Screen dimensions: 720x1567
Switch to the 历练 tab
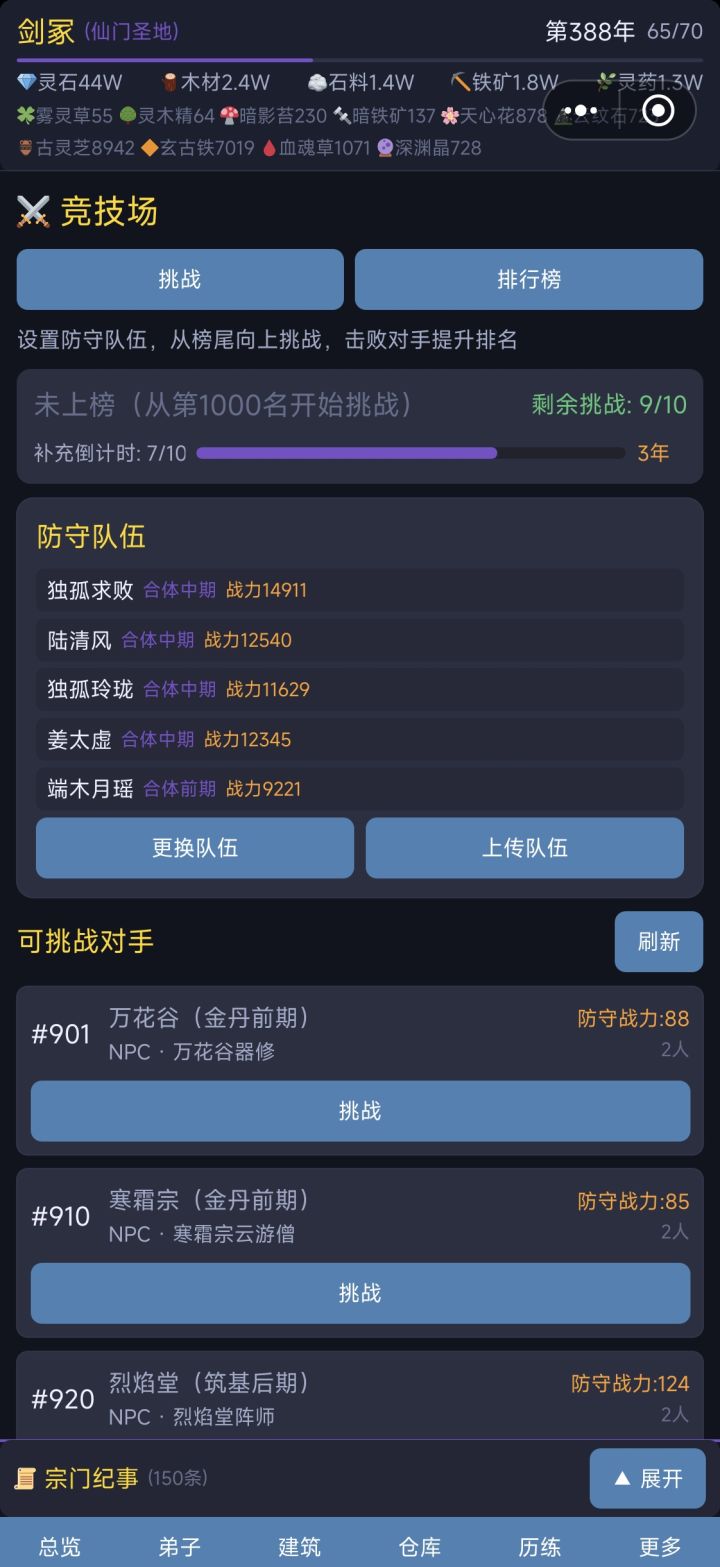[538, 1545]
